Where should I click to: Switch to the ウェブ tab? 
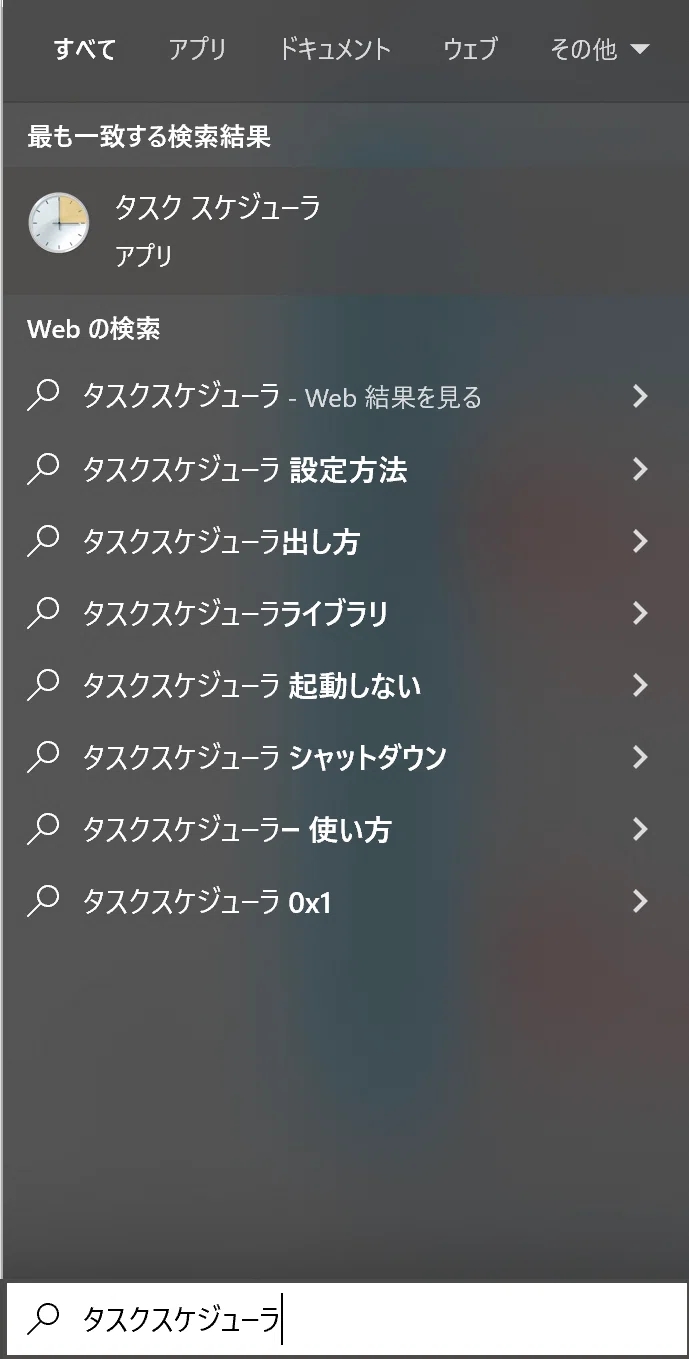[x=470, y=49]
